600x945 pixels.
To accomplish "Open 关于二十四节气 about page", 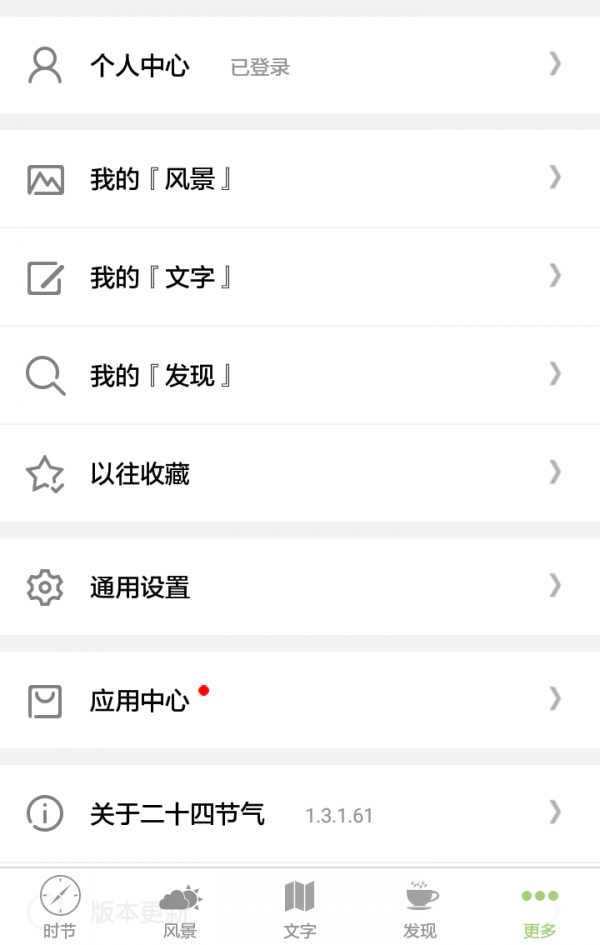I will click(x=300, y=814).
